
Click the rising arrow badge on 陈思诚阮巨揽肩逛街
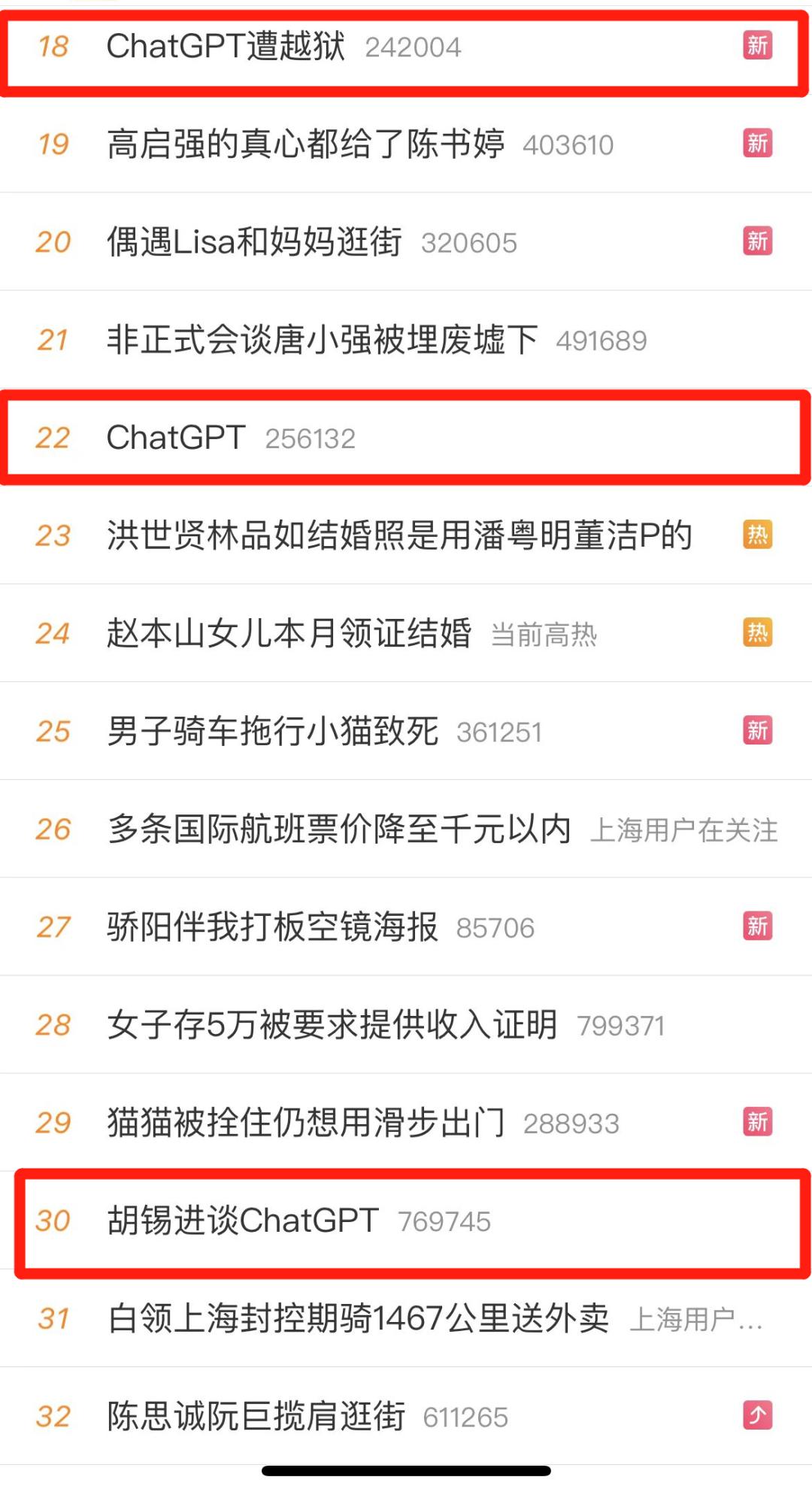point(758,1415)
